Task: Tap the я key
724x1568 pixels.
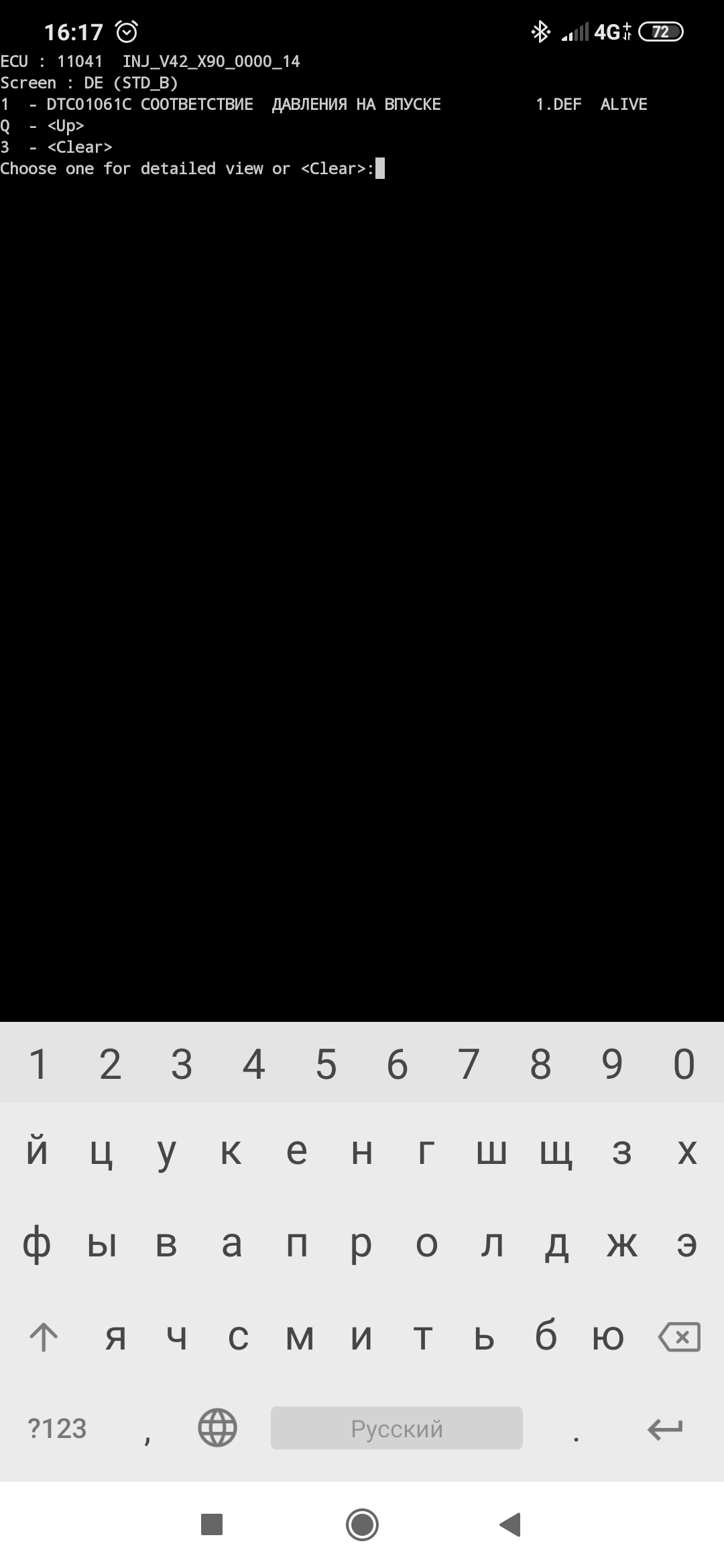Action: pyautogui.click(x=115, y=1337)
